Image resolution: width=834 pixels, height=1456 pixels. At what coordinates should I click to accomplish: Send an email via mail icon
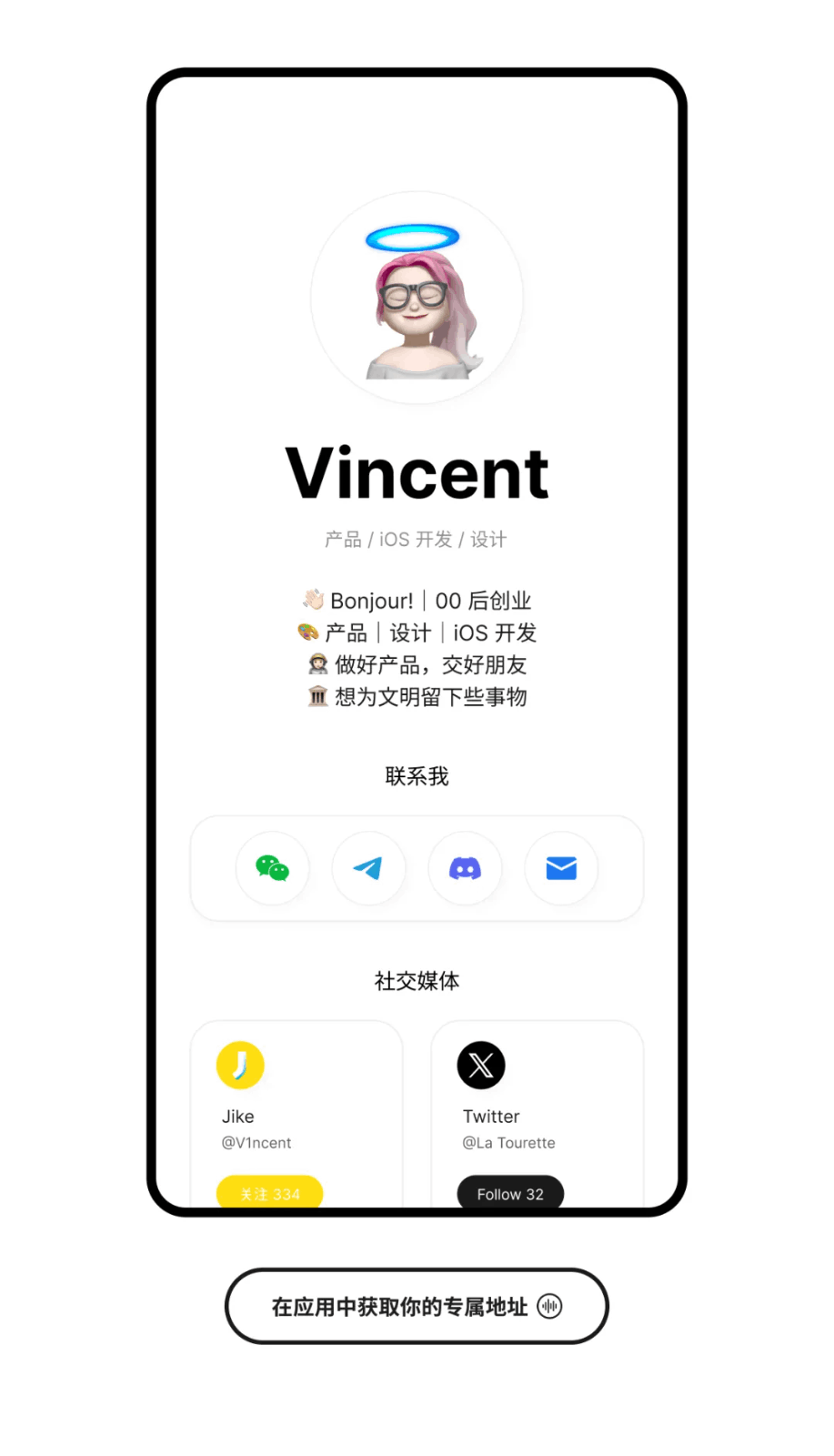(x=561, y=869)
